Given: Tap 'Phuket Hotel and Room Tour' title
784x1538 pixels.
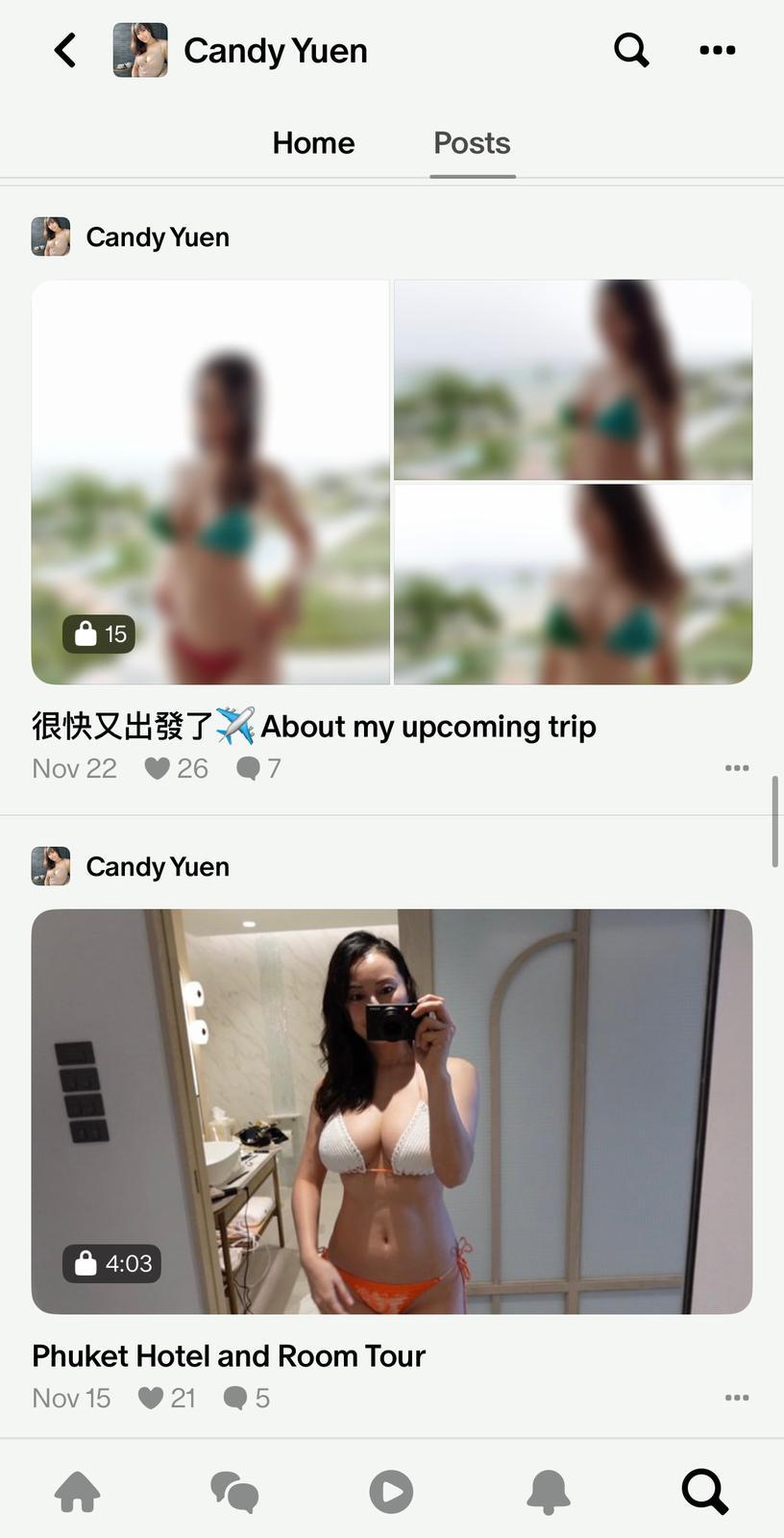Looking at the screenshot, I should (229, 1355).
